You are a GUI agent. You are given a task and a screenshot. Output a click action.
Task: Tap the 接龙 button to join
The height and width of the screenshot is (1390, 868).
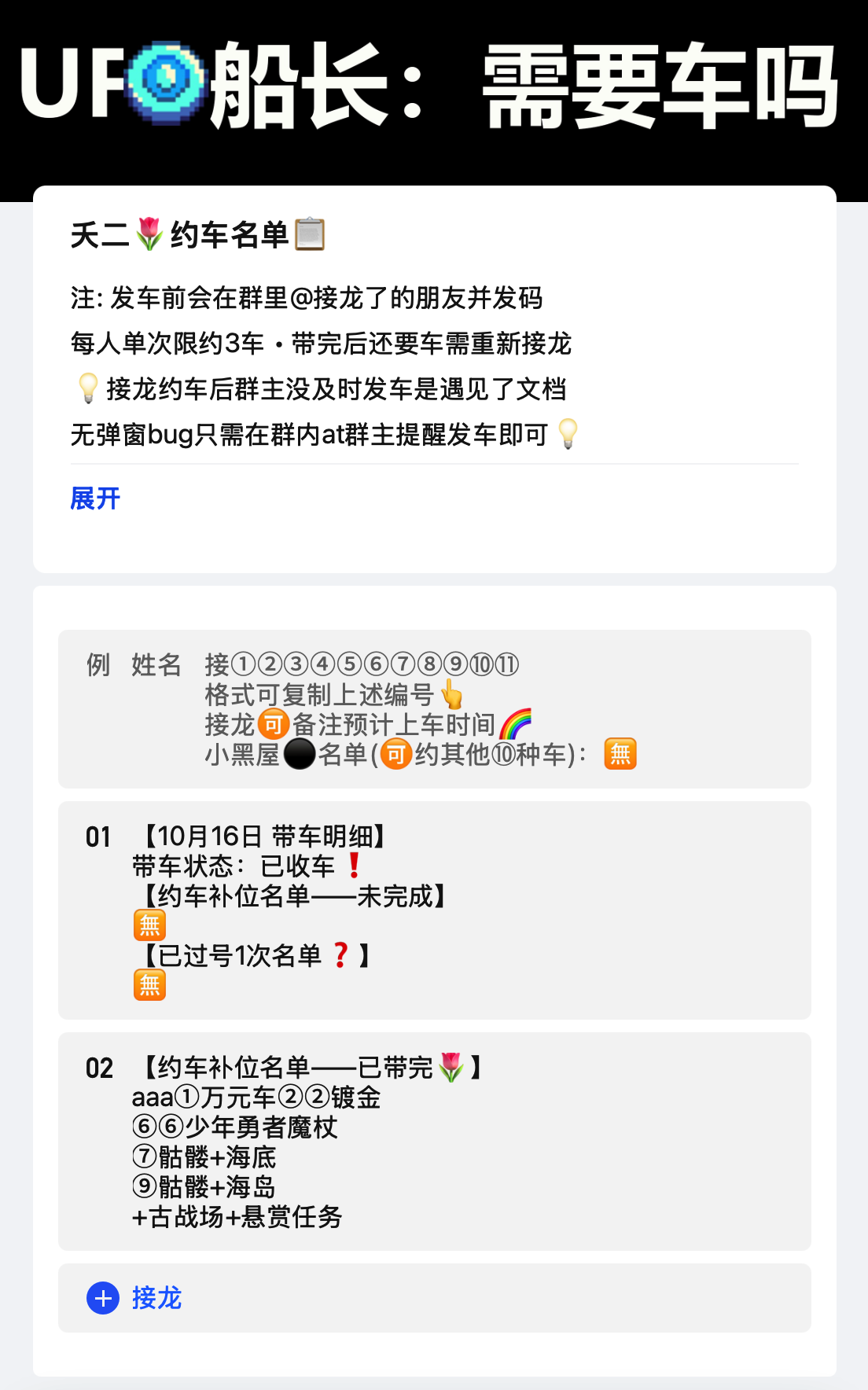(434, 1297)
